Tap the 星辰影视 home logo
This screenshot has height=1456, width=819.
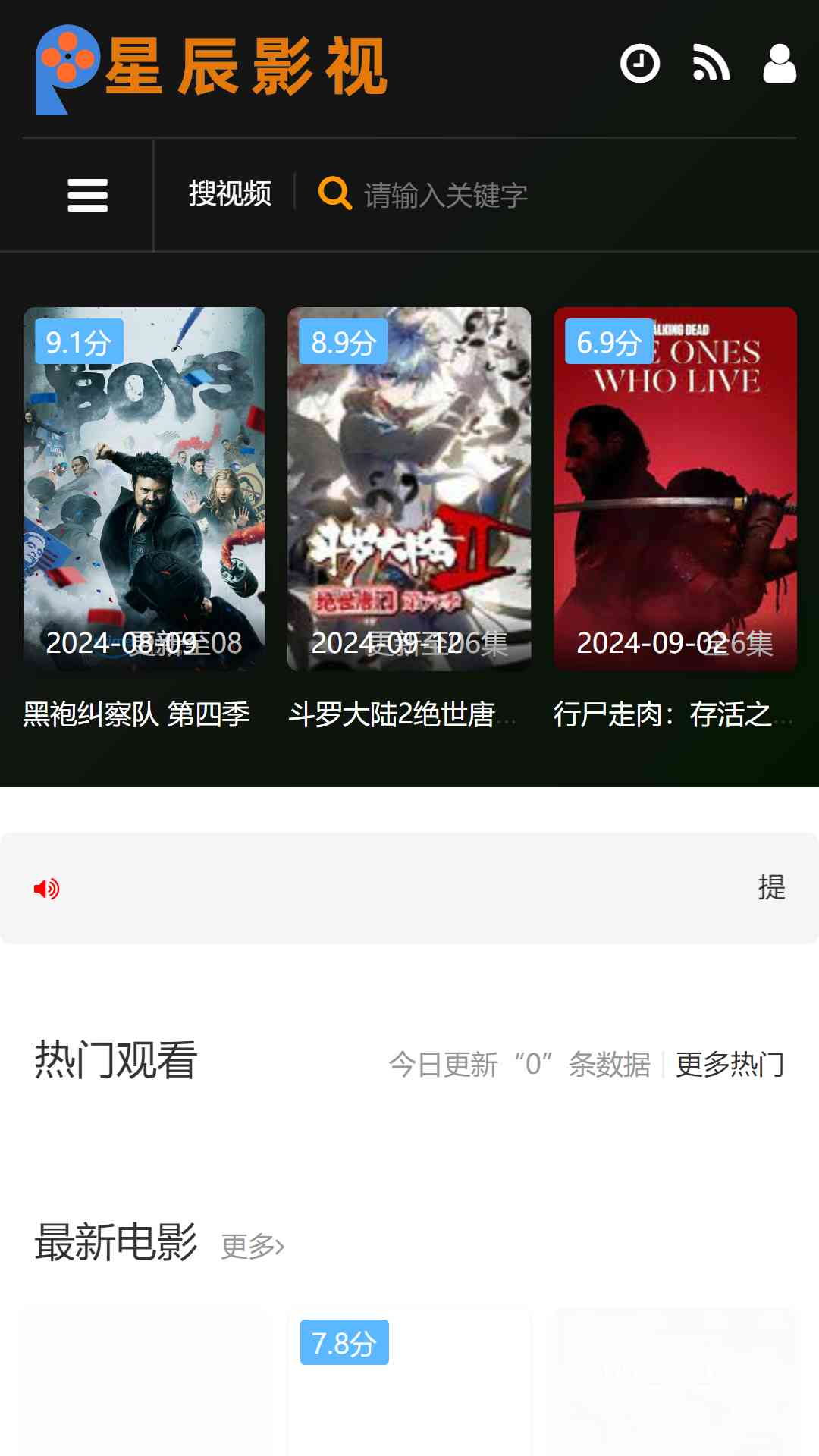tap(212, 69)
